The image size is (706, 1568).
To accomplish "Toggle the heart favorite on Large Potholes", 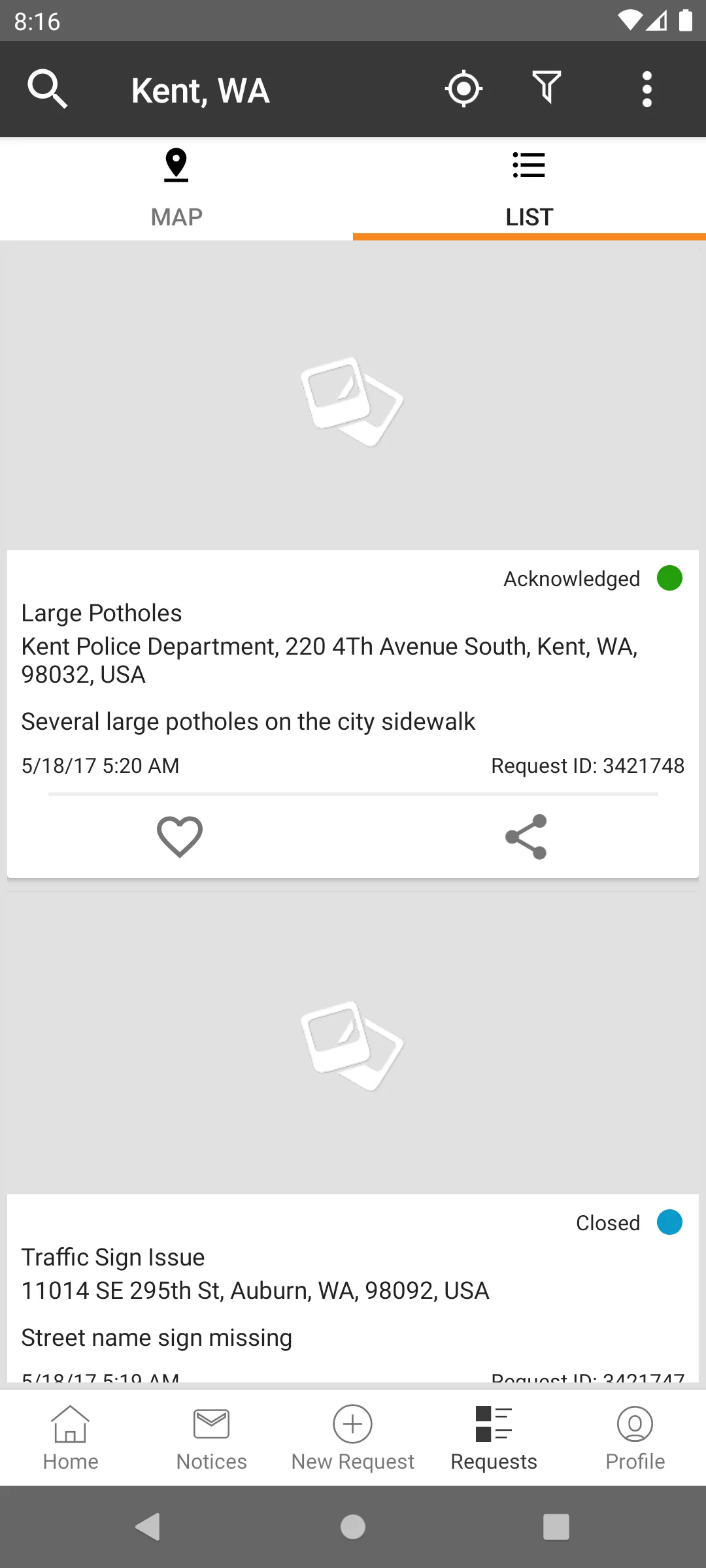I will (x=179, y=836).
